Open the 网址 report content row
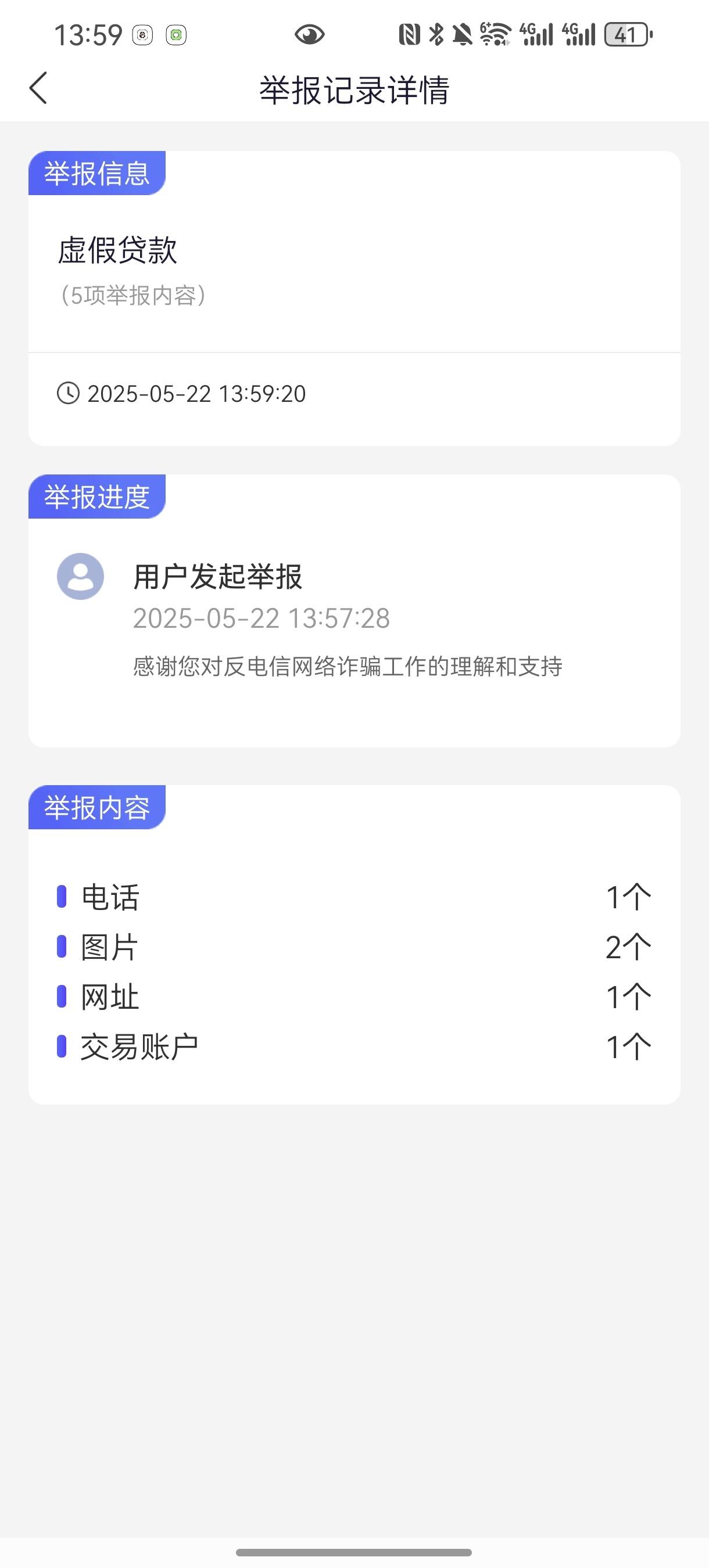 tap(354, 997)
